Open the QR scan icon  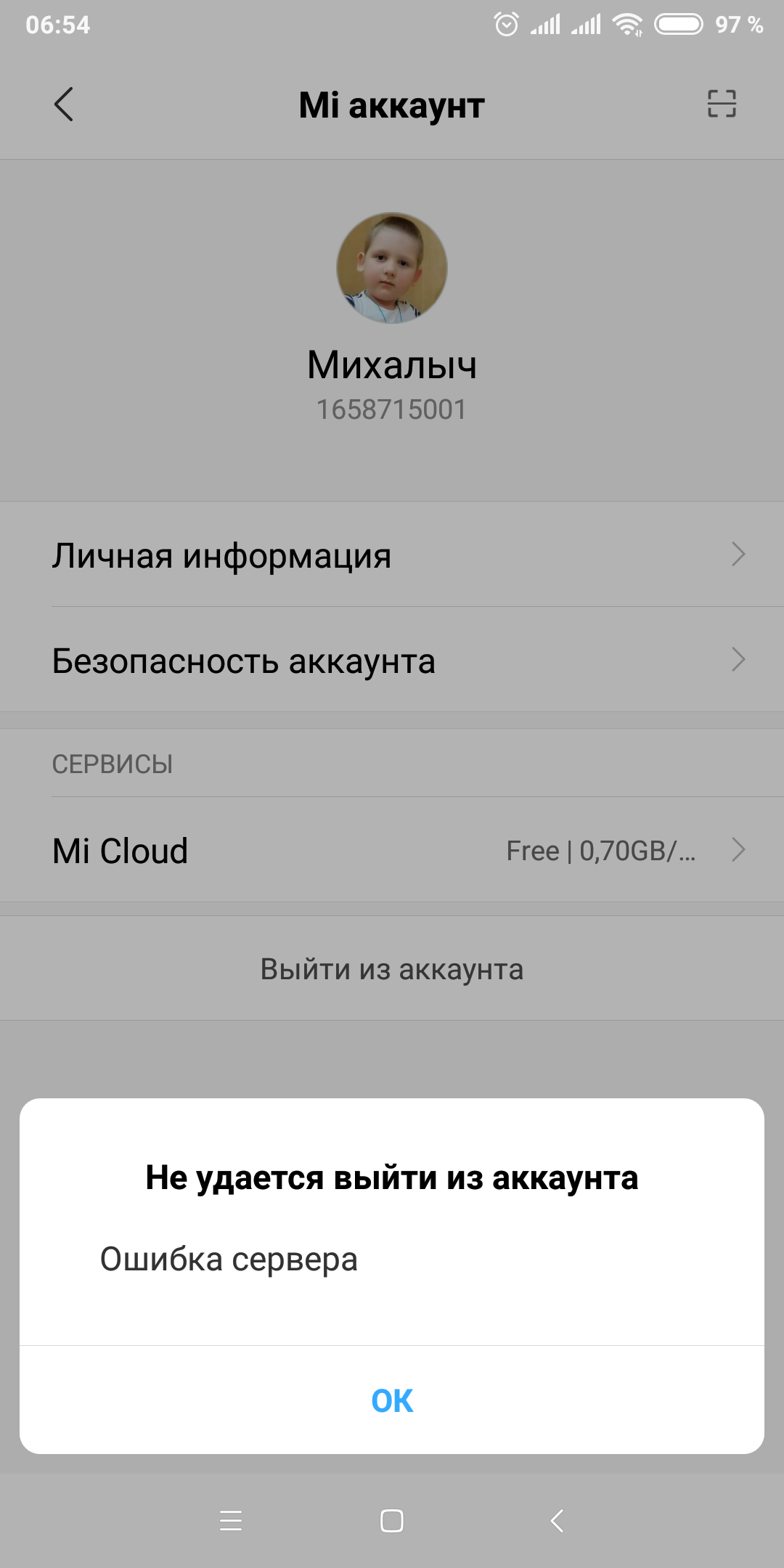(x=722, y=104)
